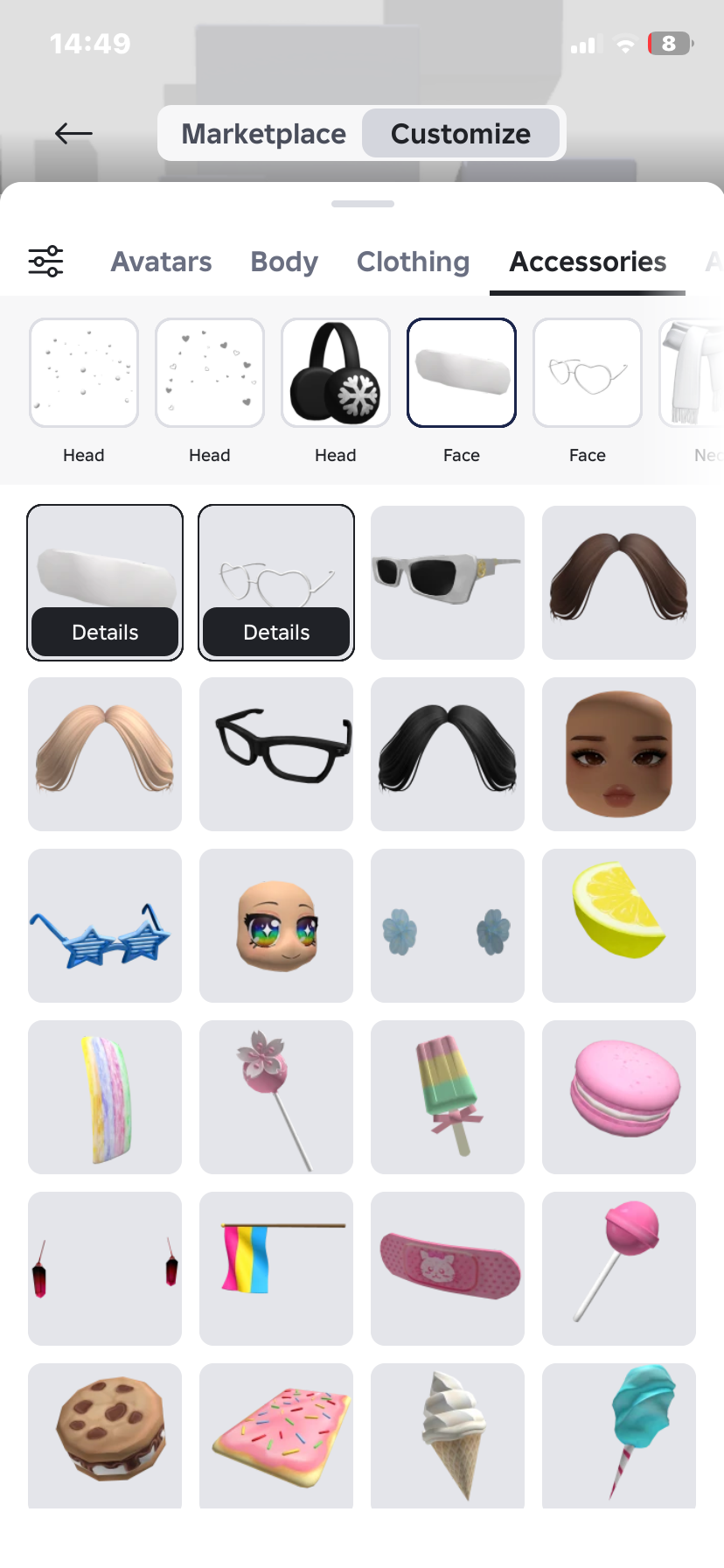Pick the lemon wedge accessory
Viewport: 724px width, 1568px height.
(619, 925)
